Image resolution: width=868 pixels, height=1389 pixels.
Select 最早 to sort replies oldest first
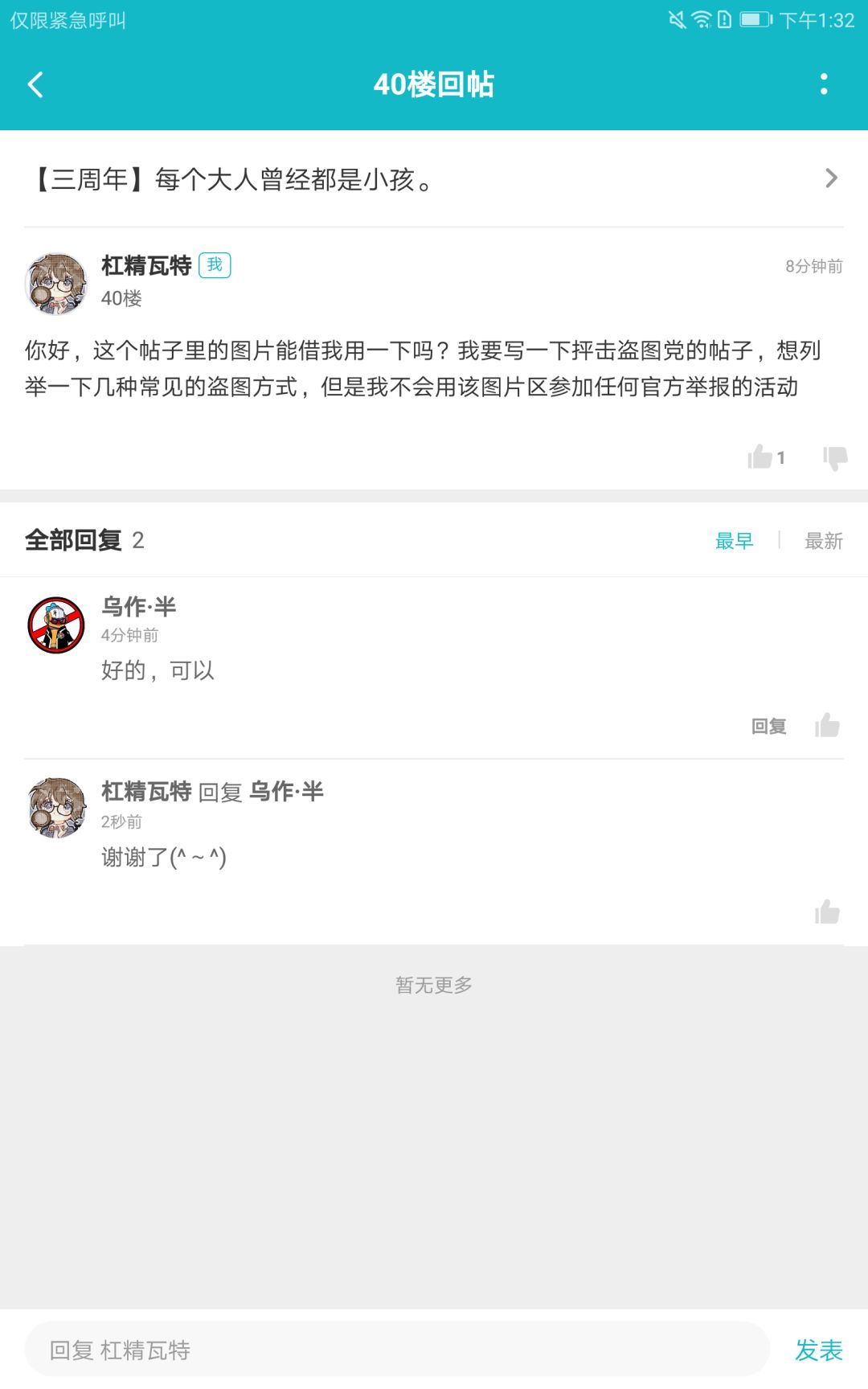tap(733, 540)
